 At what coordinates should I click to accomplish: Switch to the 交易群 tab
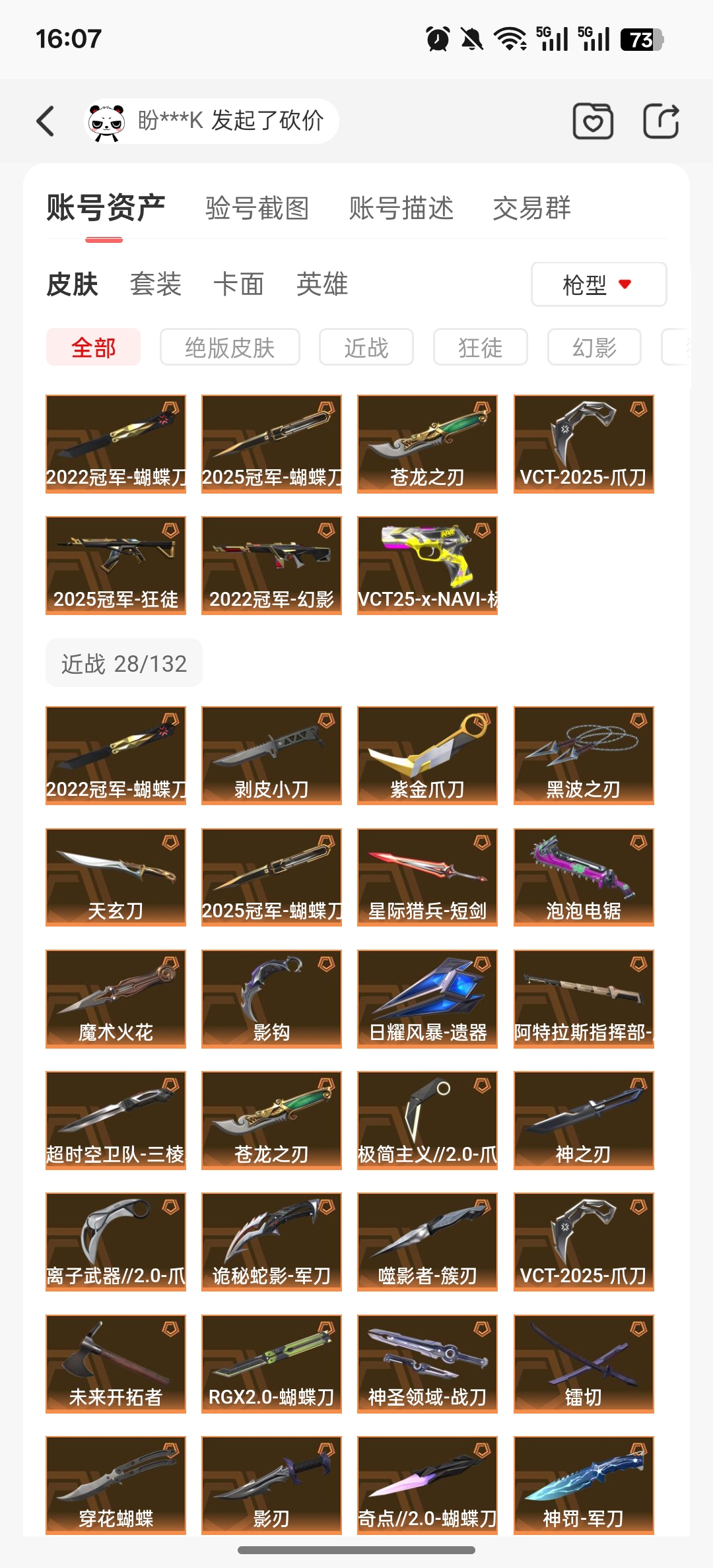point(531,209)
